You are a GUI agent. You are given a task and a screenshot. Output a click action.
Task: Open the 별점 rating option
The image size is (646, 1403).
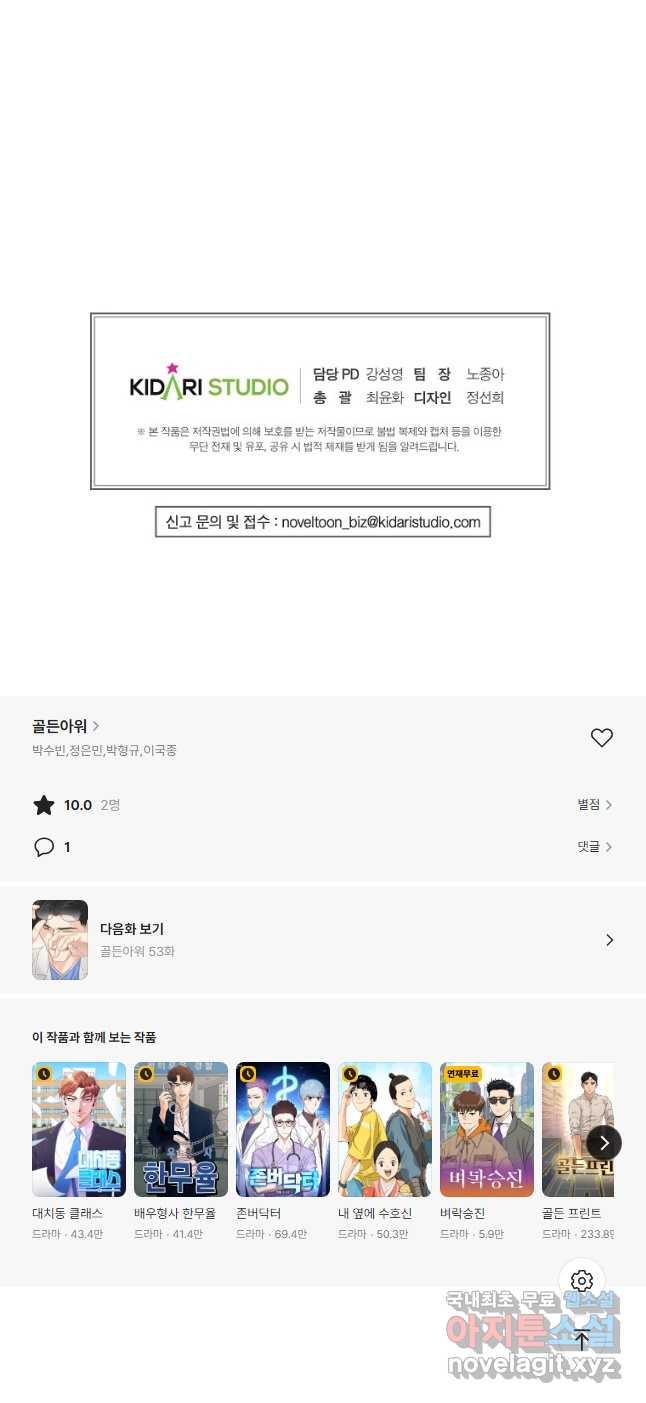coord(595,805)
